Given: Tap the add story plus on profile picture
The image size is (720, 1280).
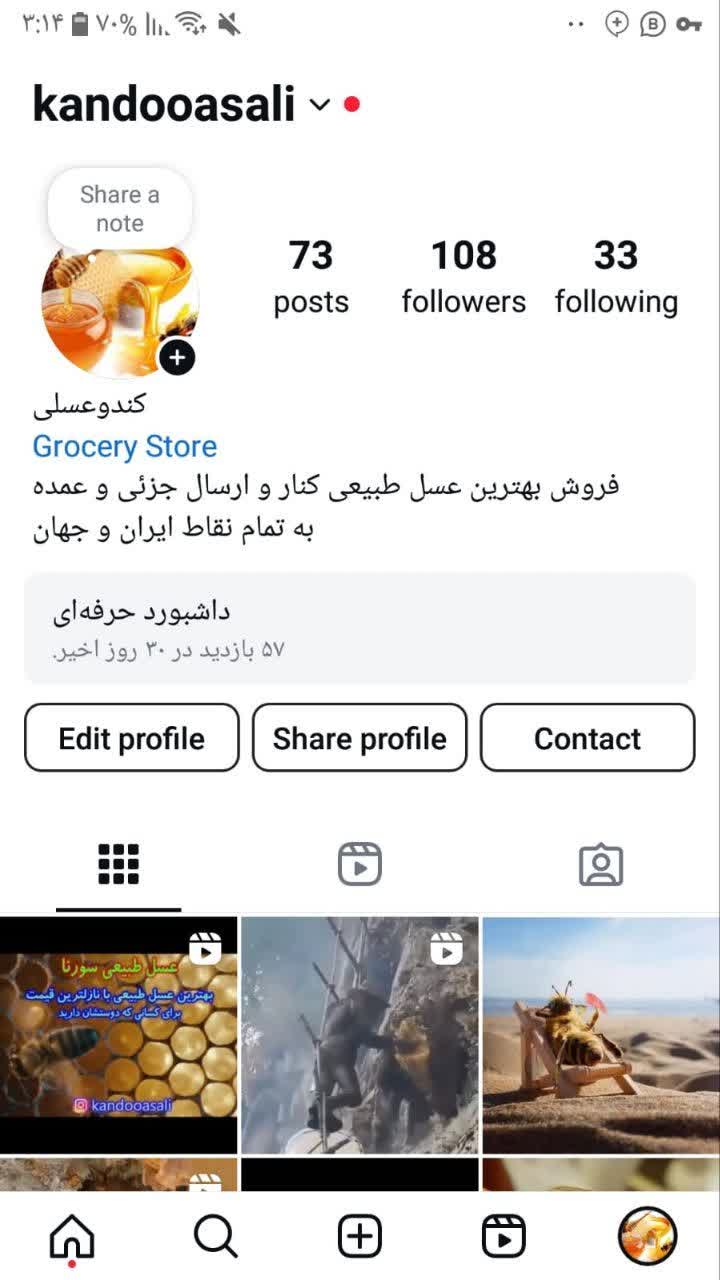Looking at the screenshot, I should pyautogui.click(x=177, y=357).
